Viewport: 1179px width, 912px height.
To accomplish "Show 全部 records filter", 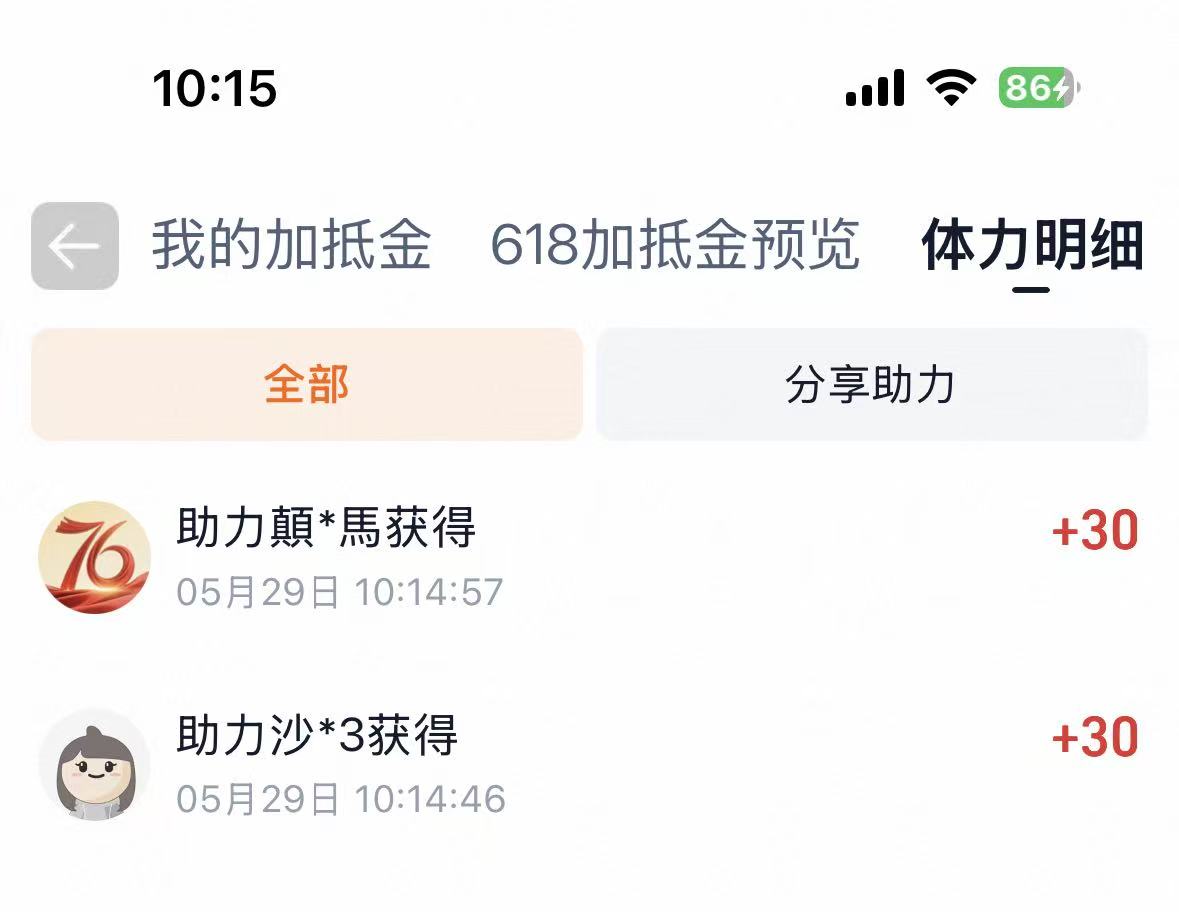I will [x=307, y=384].
